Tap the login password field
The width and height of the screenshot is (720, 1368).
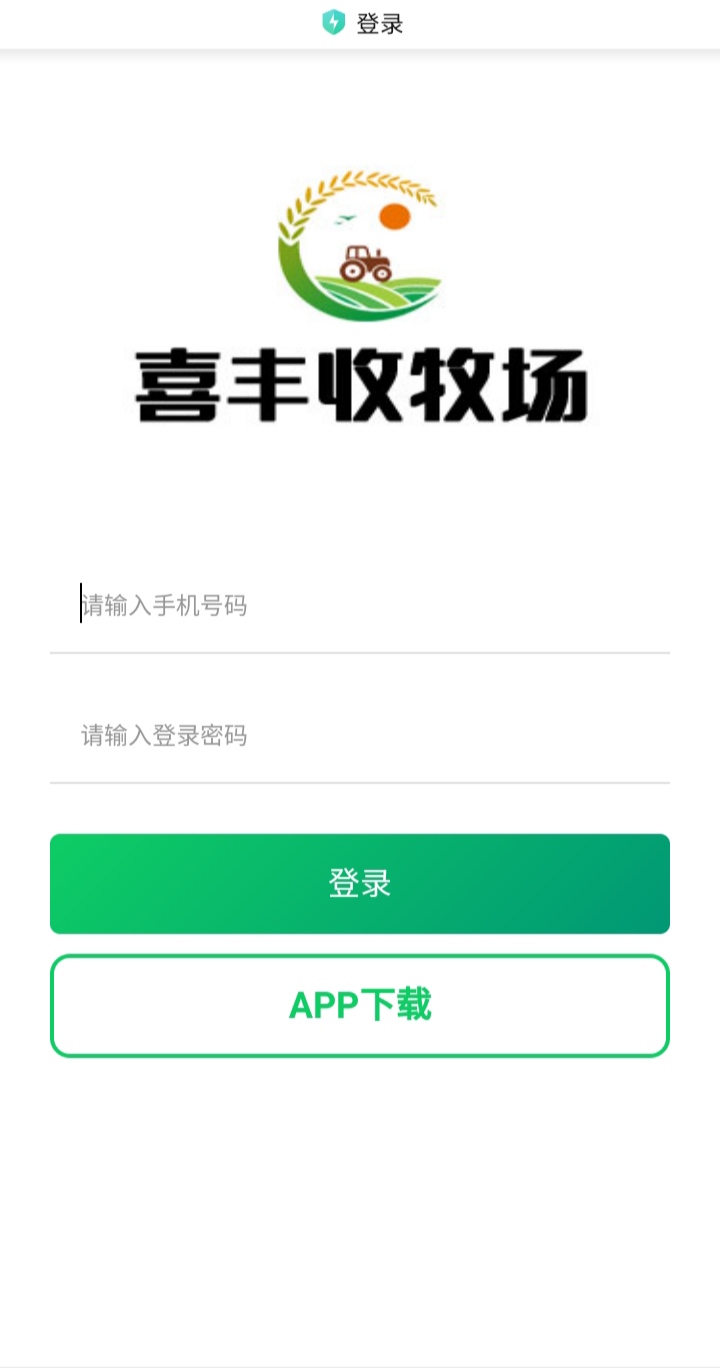click(360, 736)
